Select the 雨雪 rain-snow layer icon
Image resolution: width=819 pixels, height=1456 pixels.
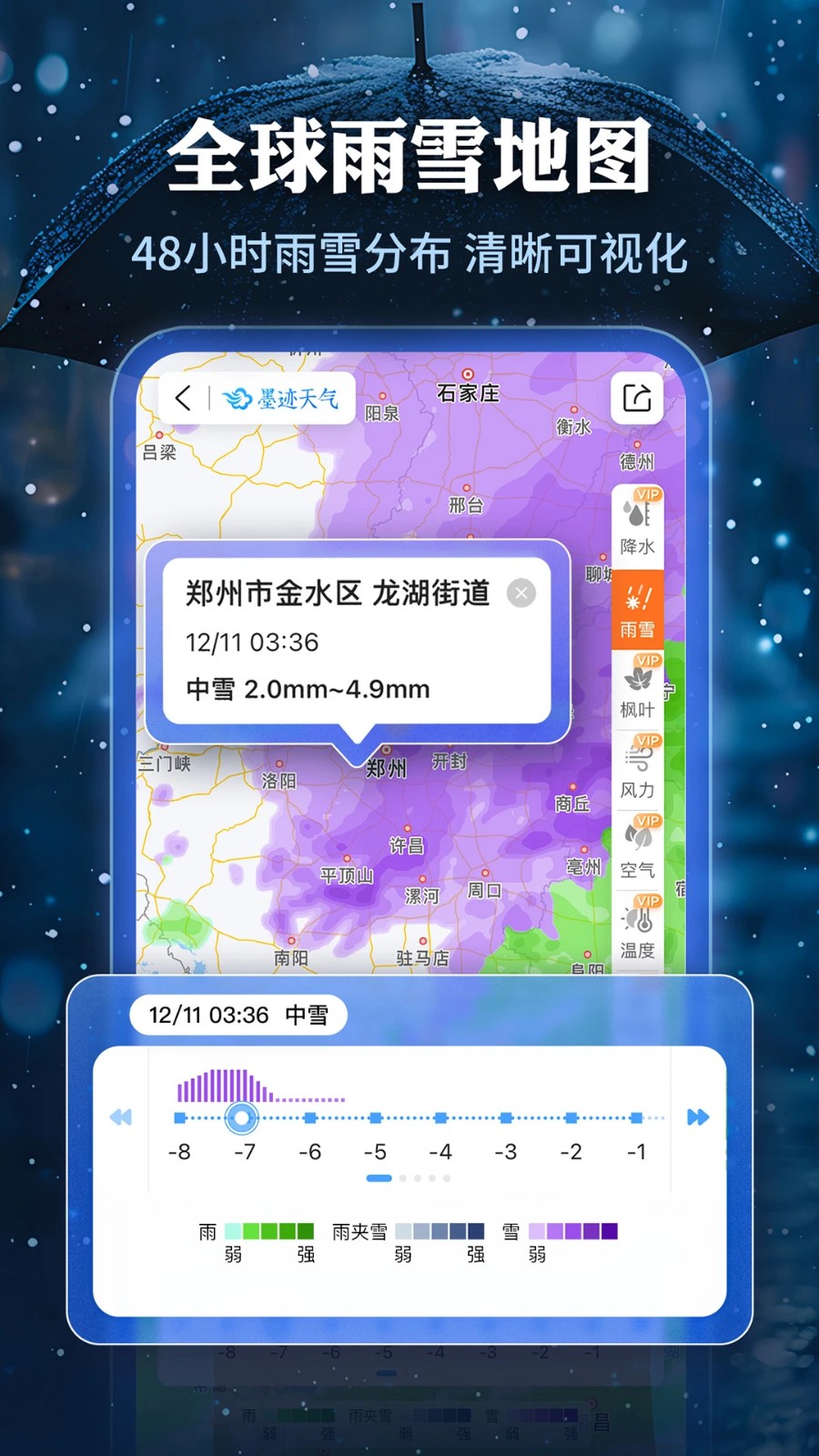(638, 608)
